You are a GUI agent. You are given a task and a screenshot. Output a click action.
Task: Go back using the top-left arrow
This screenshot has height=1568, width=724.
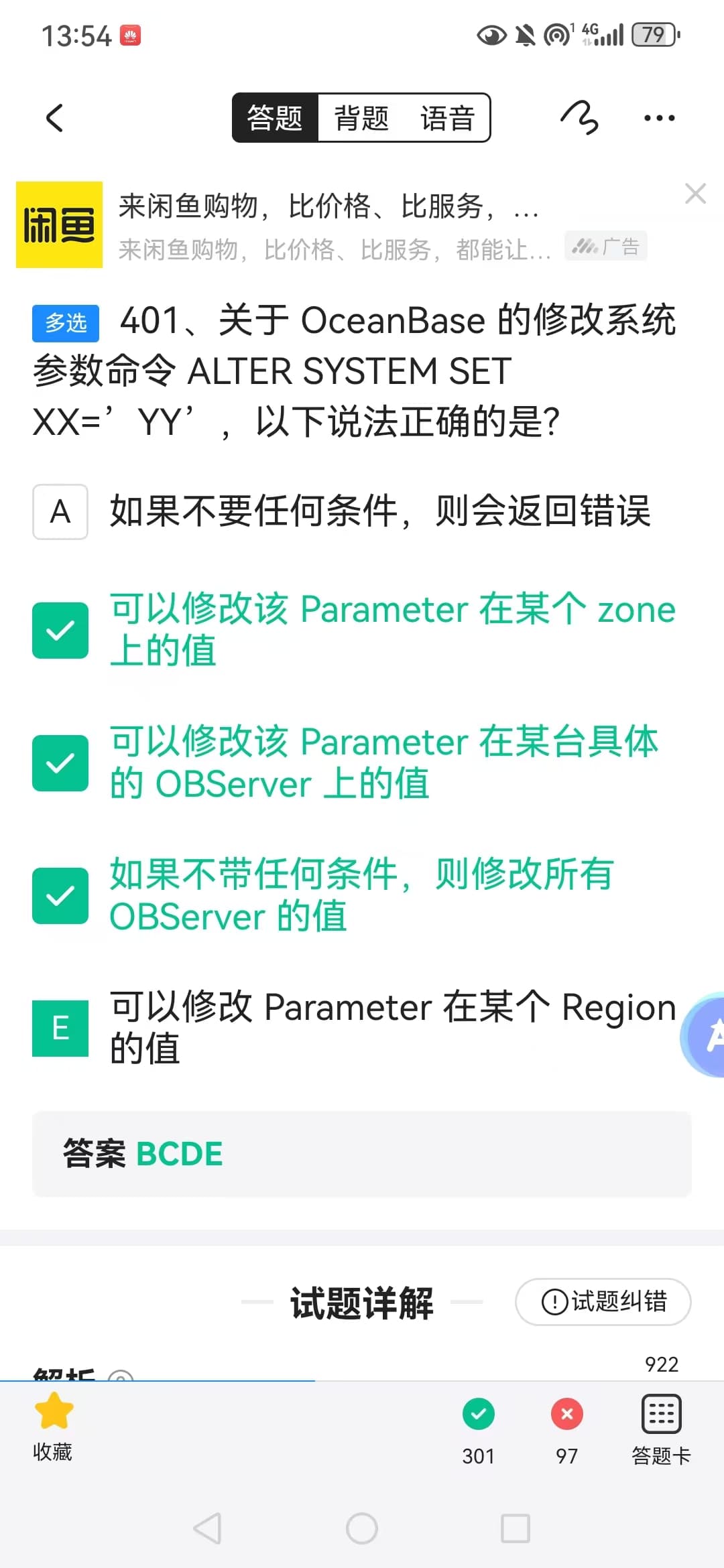[x=55, y=118]
